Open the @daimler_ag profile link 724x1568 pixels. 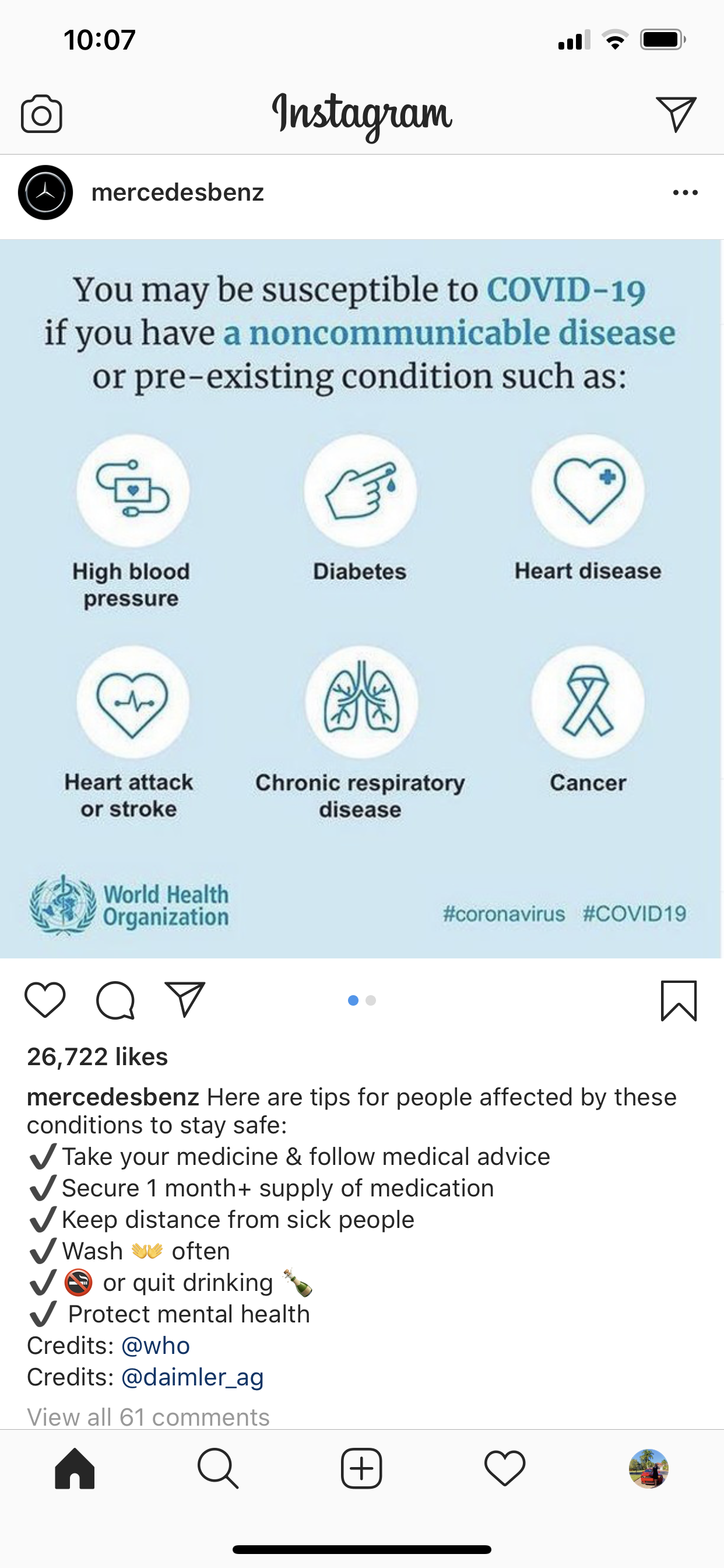[192, 1377]
